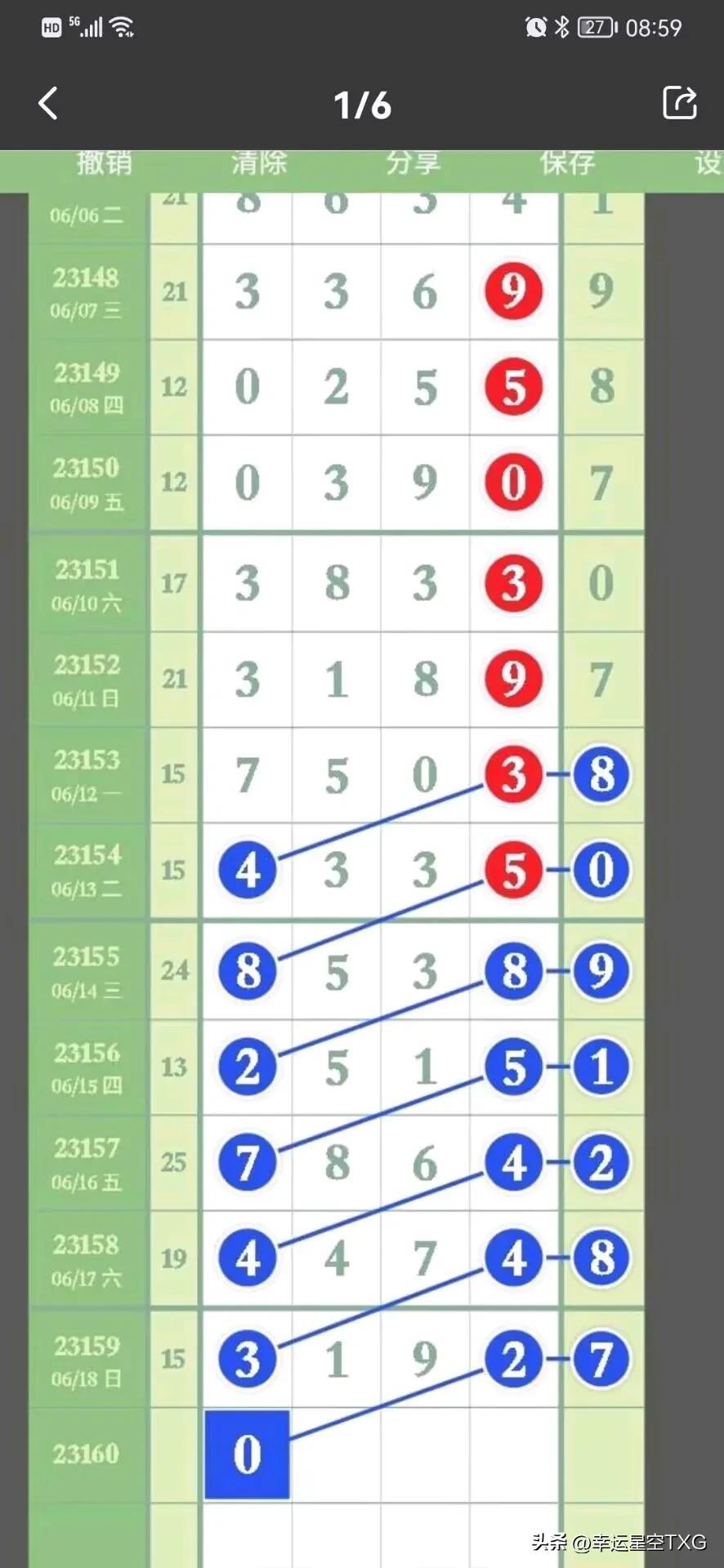Open the lottery chart image
This screenshot has width=724, height=1568.
coord(362,859)
